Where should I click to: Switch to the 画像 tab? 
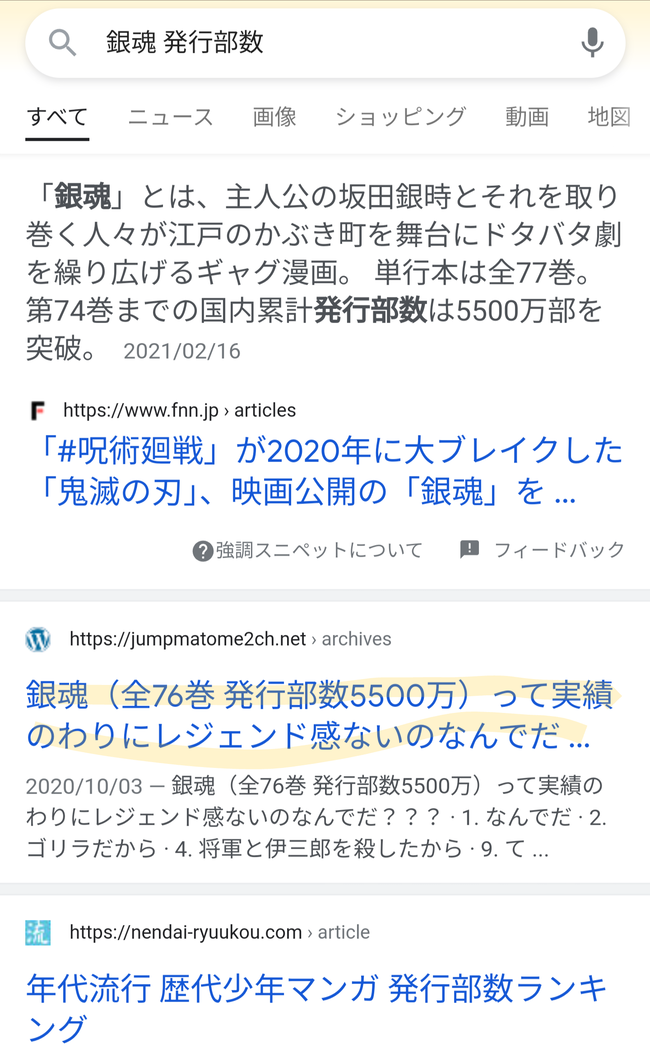click(x=274, y=117)
